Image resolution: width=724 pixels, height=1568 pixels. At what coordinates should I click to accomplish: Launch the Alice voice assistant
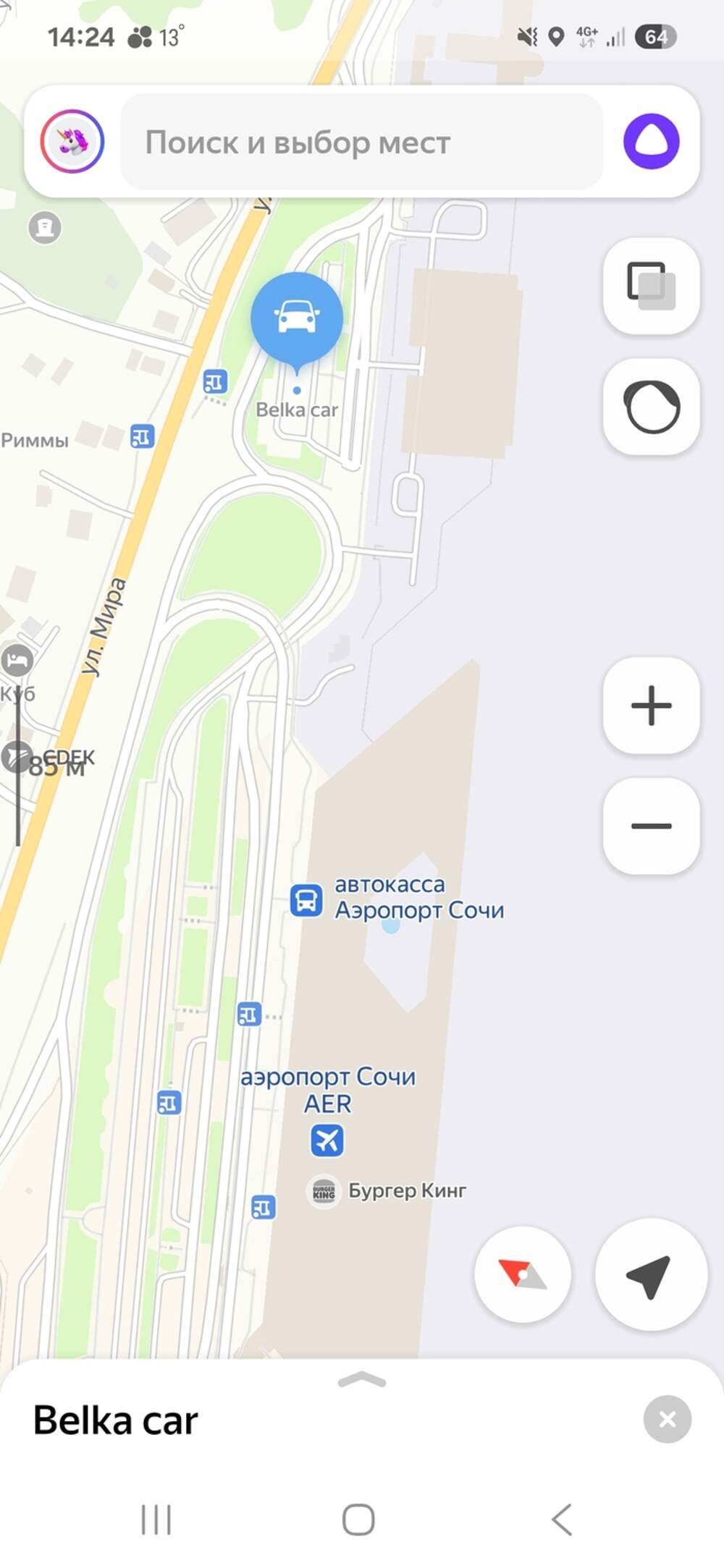pos(651,141)
